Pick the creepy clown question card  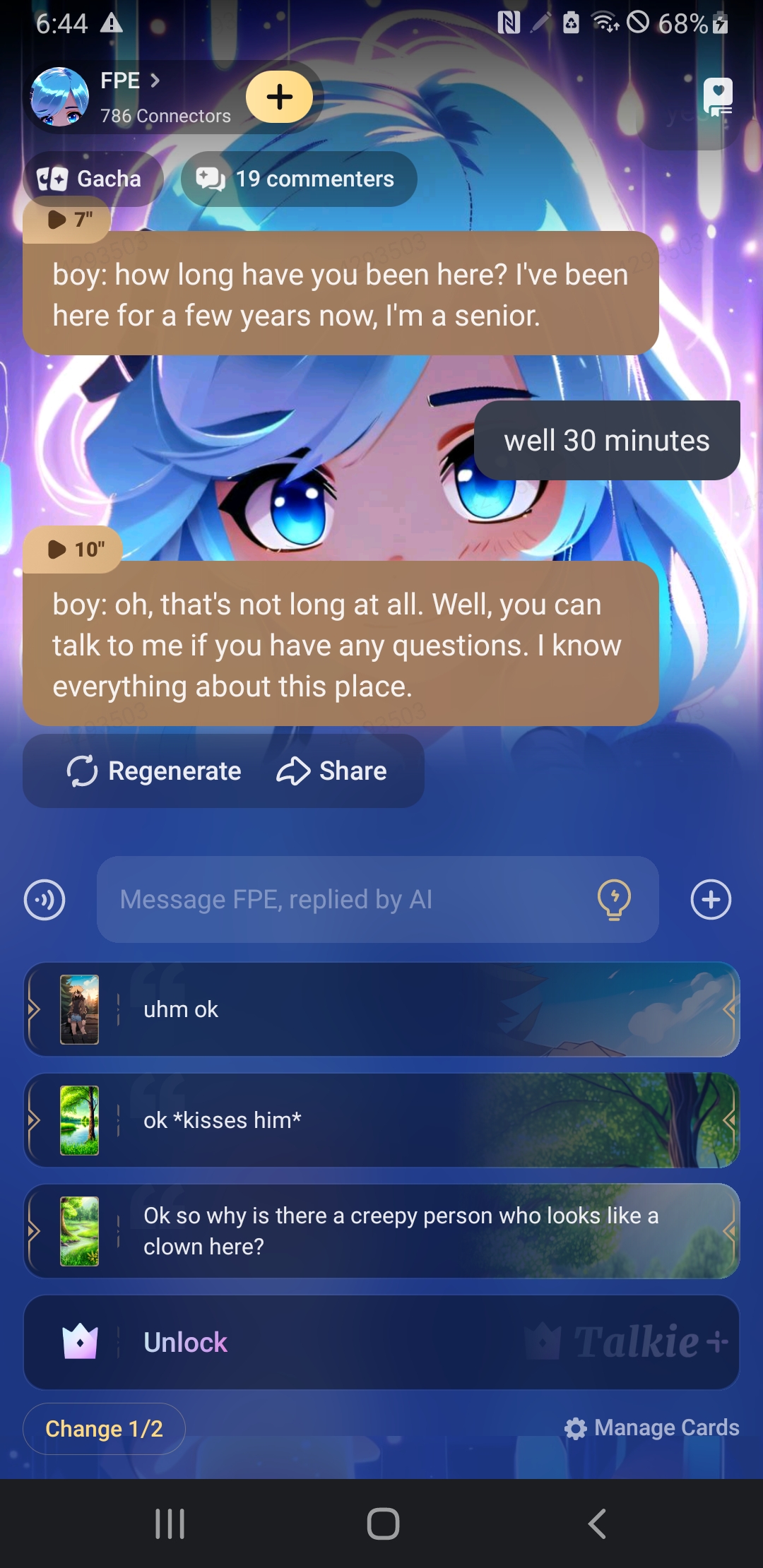coord(381,1232)
